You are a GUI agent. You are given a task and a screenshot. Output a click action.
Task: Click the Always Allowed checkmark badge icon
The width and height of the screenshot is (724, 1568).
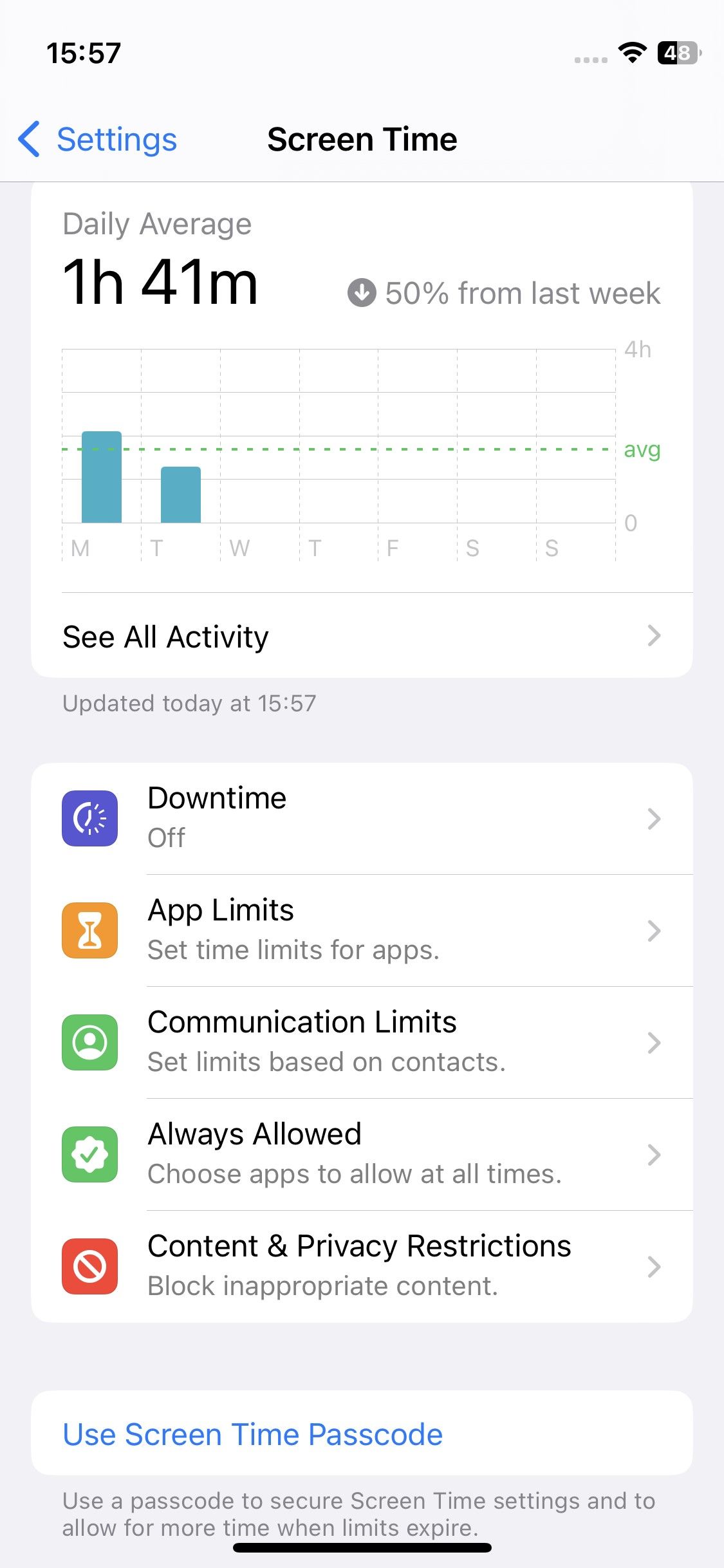(89, 1154)
